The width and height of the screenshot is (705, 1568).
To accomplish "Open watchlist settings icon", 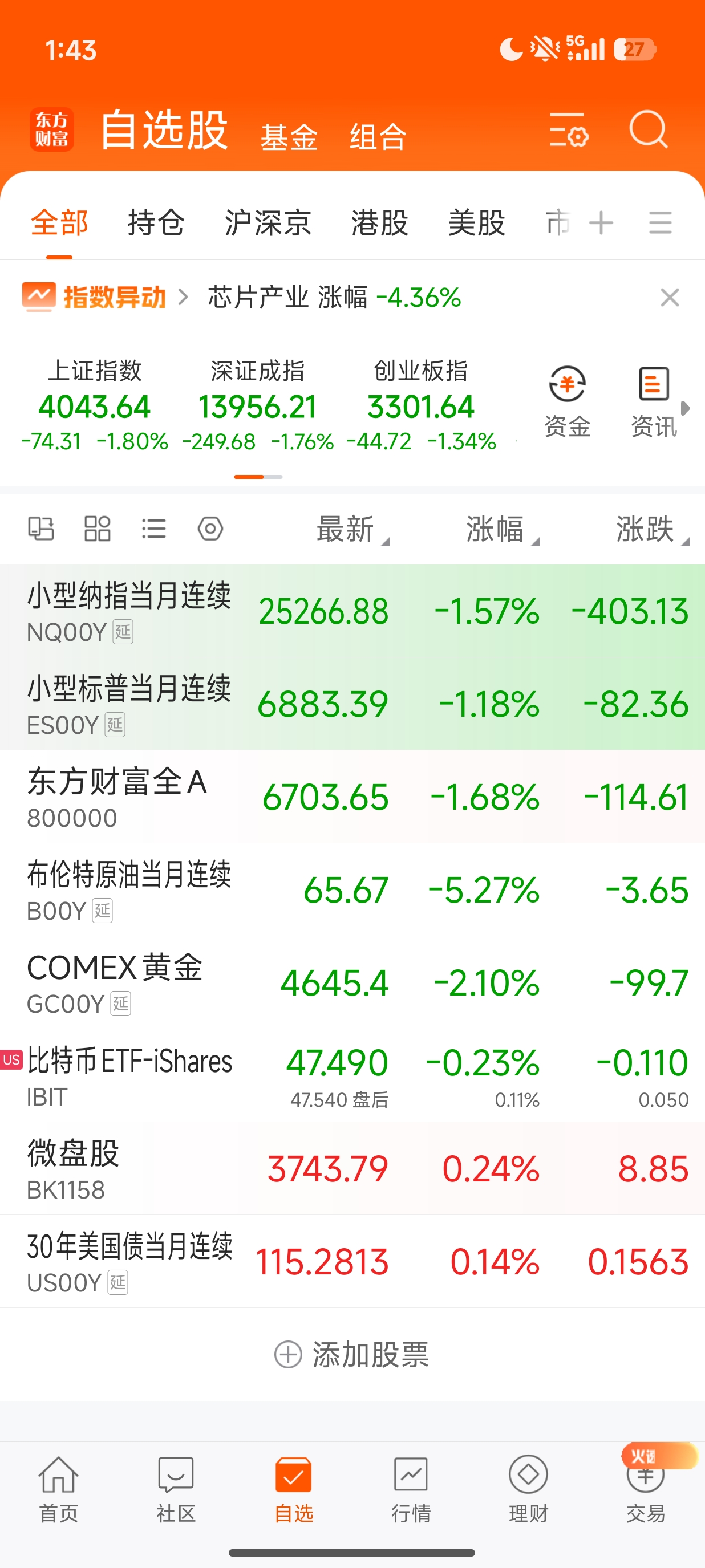I will coord(568,129).
